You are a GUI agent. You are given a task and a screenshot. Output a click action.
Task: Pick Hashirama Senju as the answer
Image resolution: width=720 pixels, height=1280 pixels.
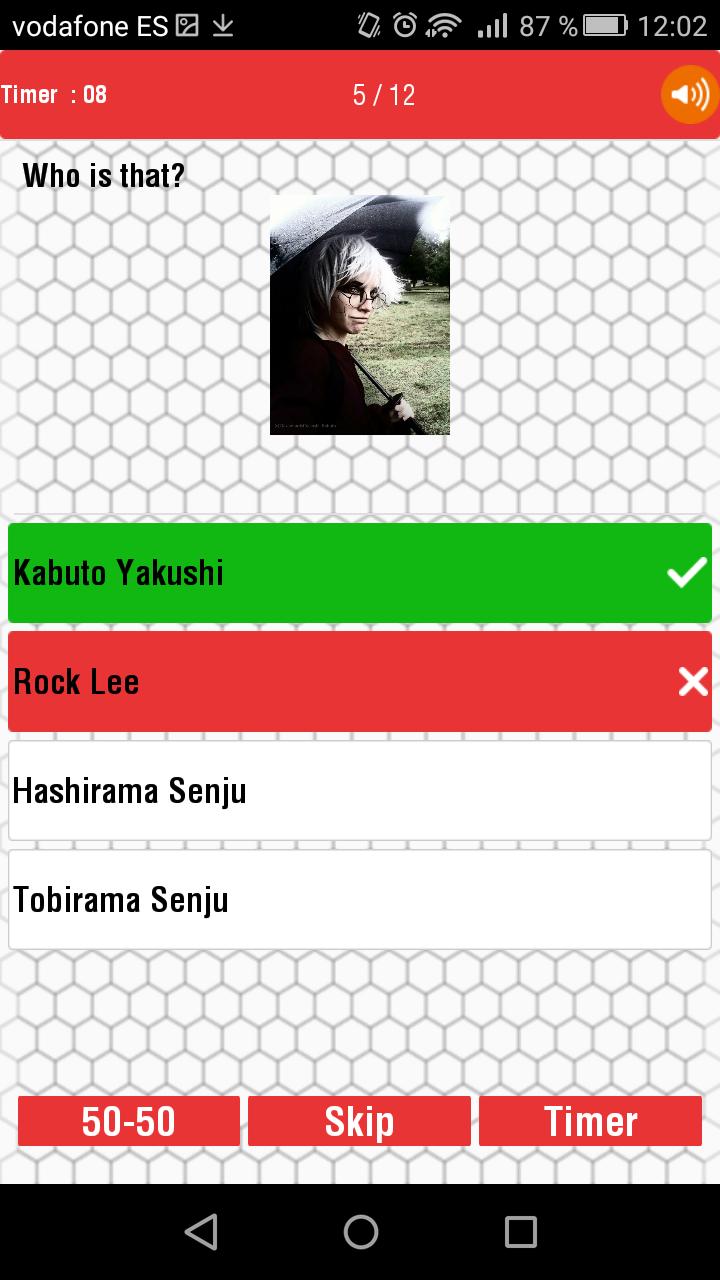[x=360, y=791]
